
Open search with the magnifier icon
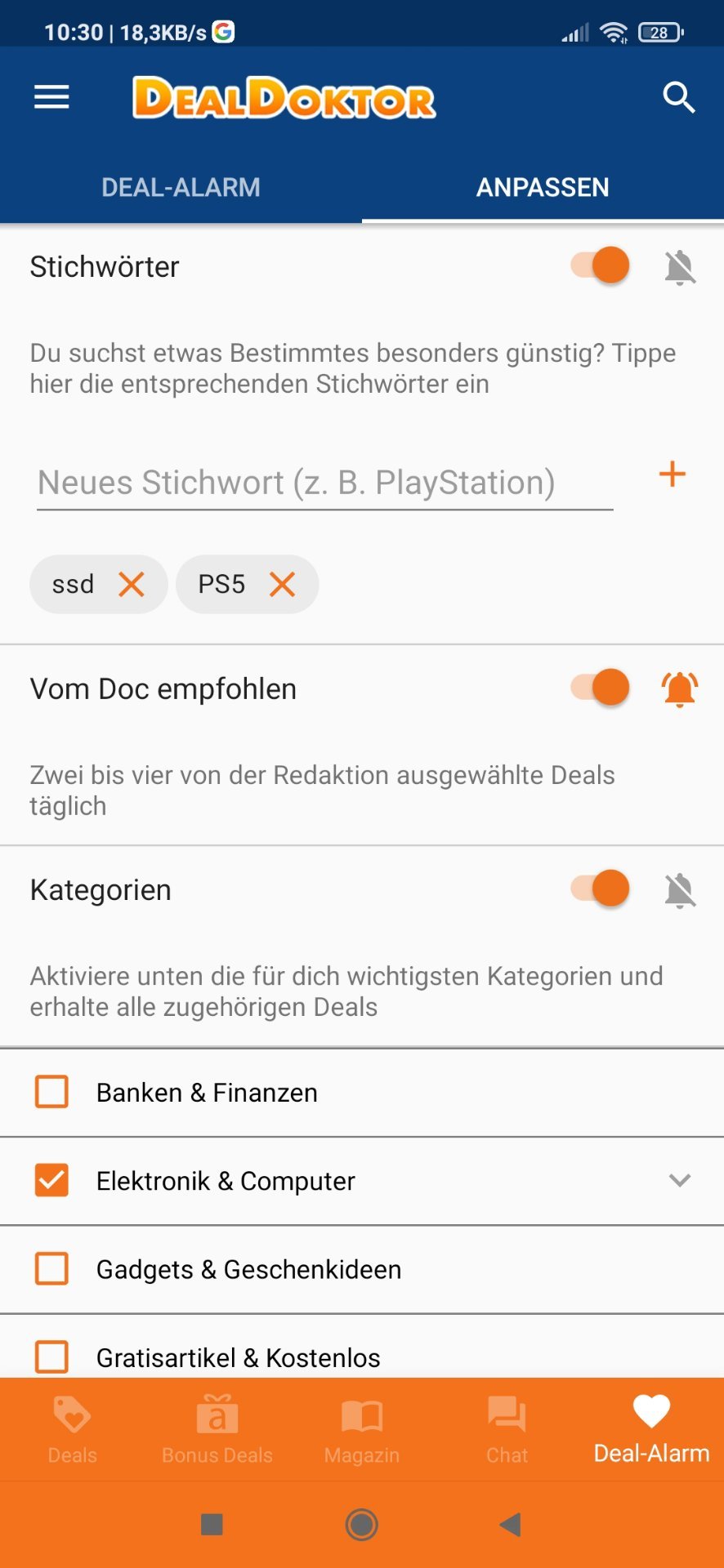[678, 98]
